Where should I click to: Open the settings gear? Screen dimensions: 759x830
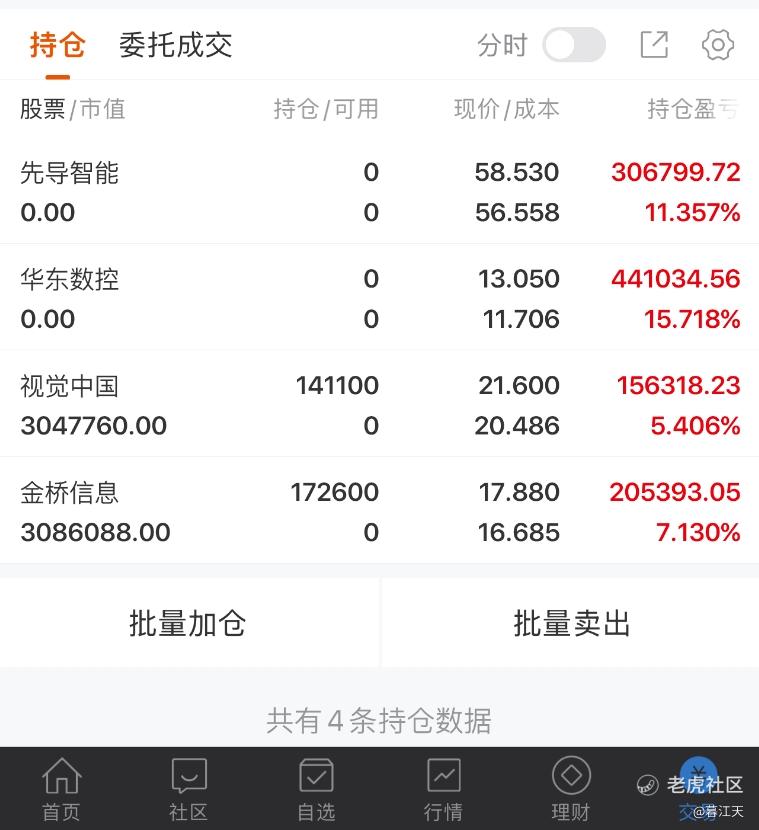(718, 45)
